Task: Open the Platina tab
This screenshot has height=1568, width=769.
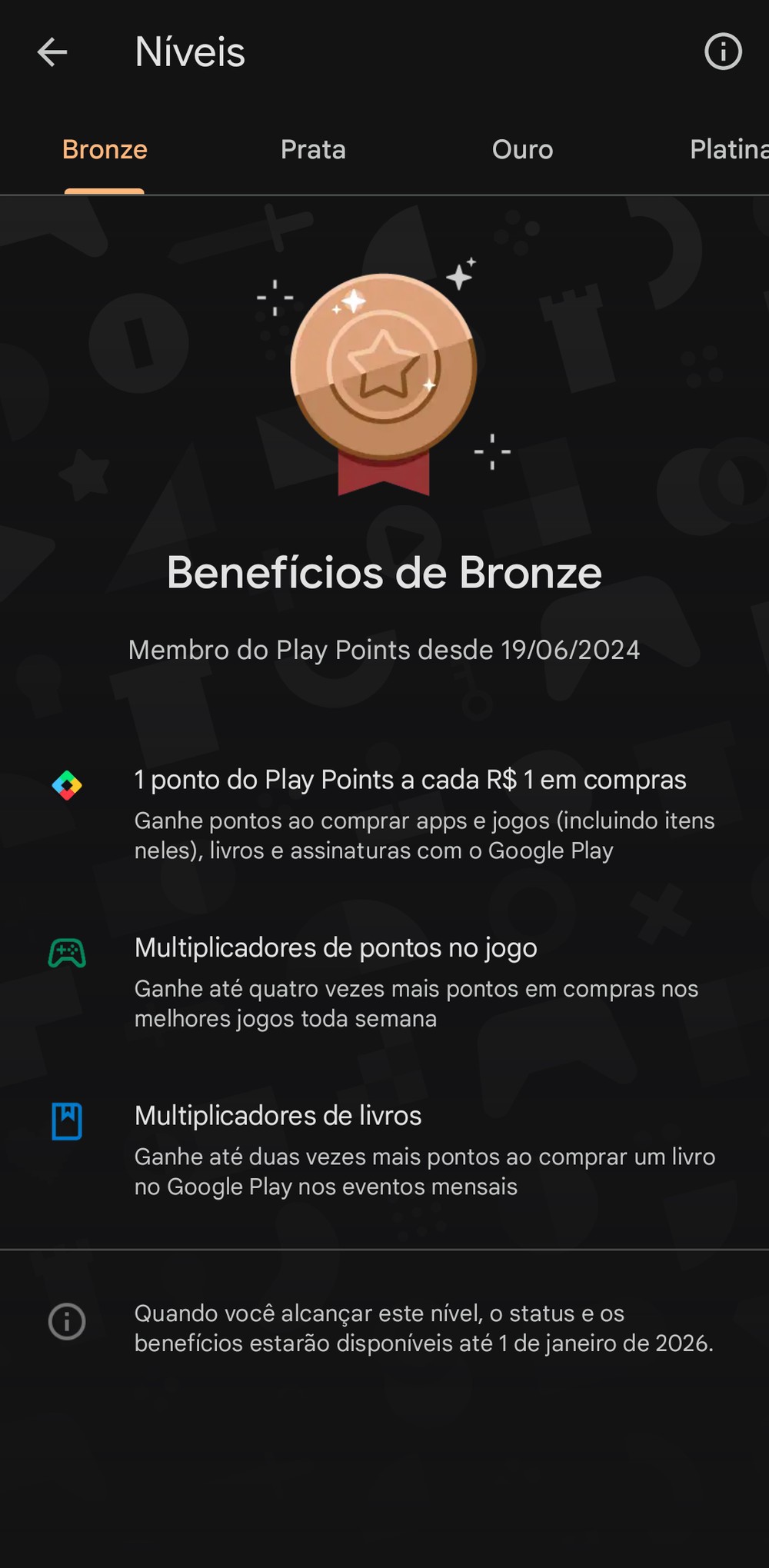Action: tap(727, 149)
